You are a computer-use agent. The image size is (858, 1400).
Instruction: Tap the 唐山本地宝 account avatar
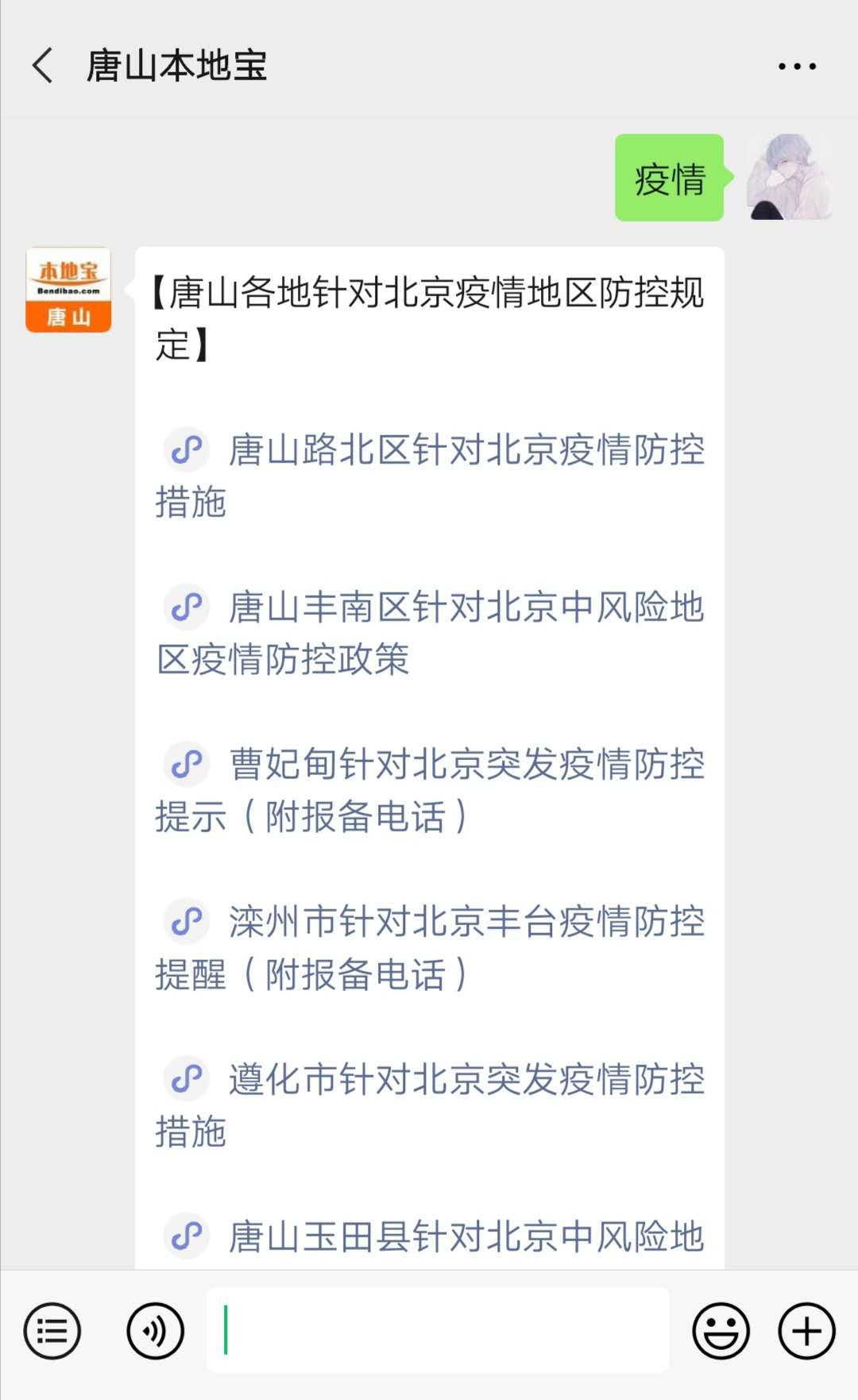pos(68,290)
